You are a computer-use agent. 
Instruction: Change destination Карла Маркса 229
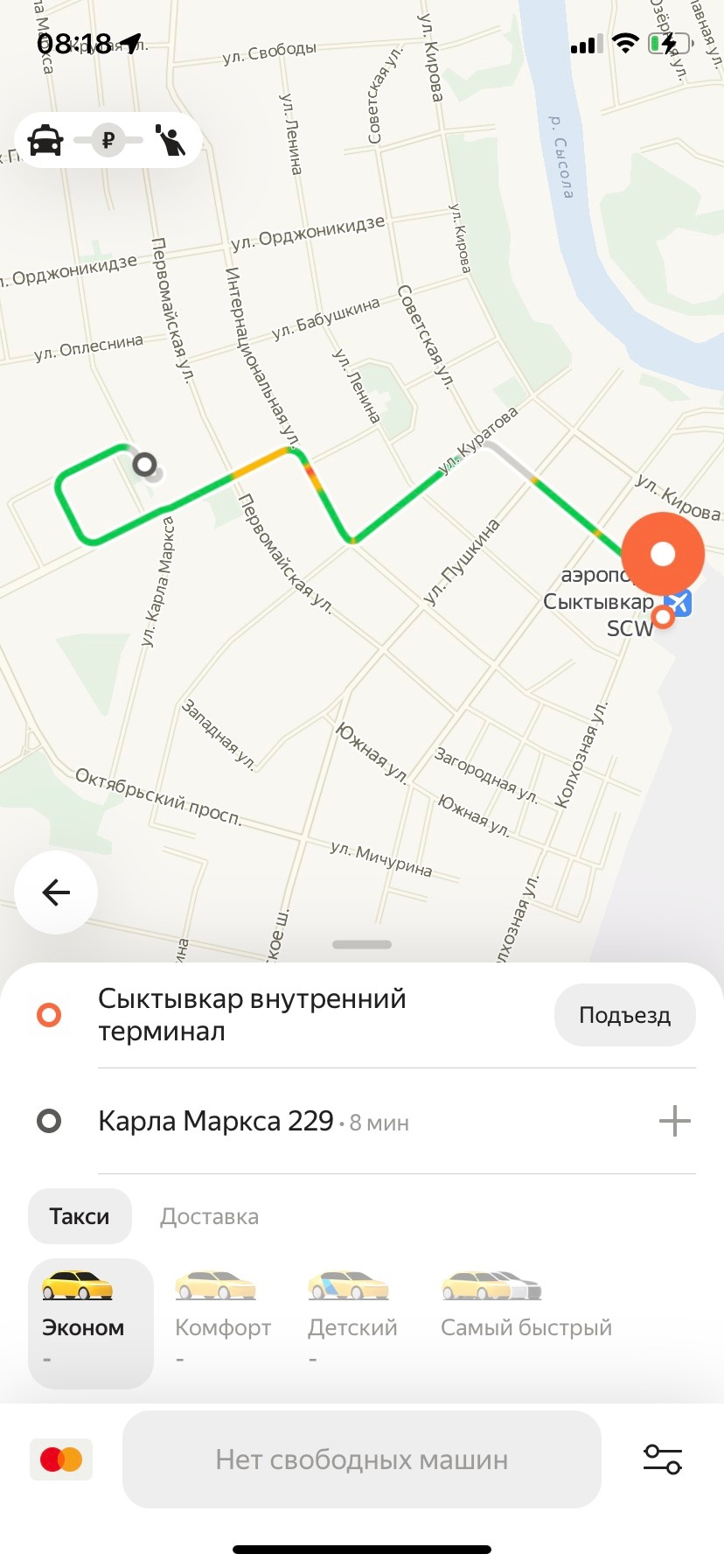click(216, 1121)
